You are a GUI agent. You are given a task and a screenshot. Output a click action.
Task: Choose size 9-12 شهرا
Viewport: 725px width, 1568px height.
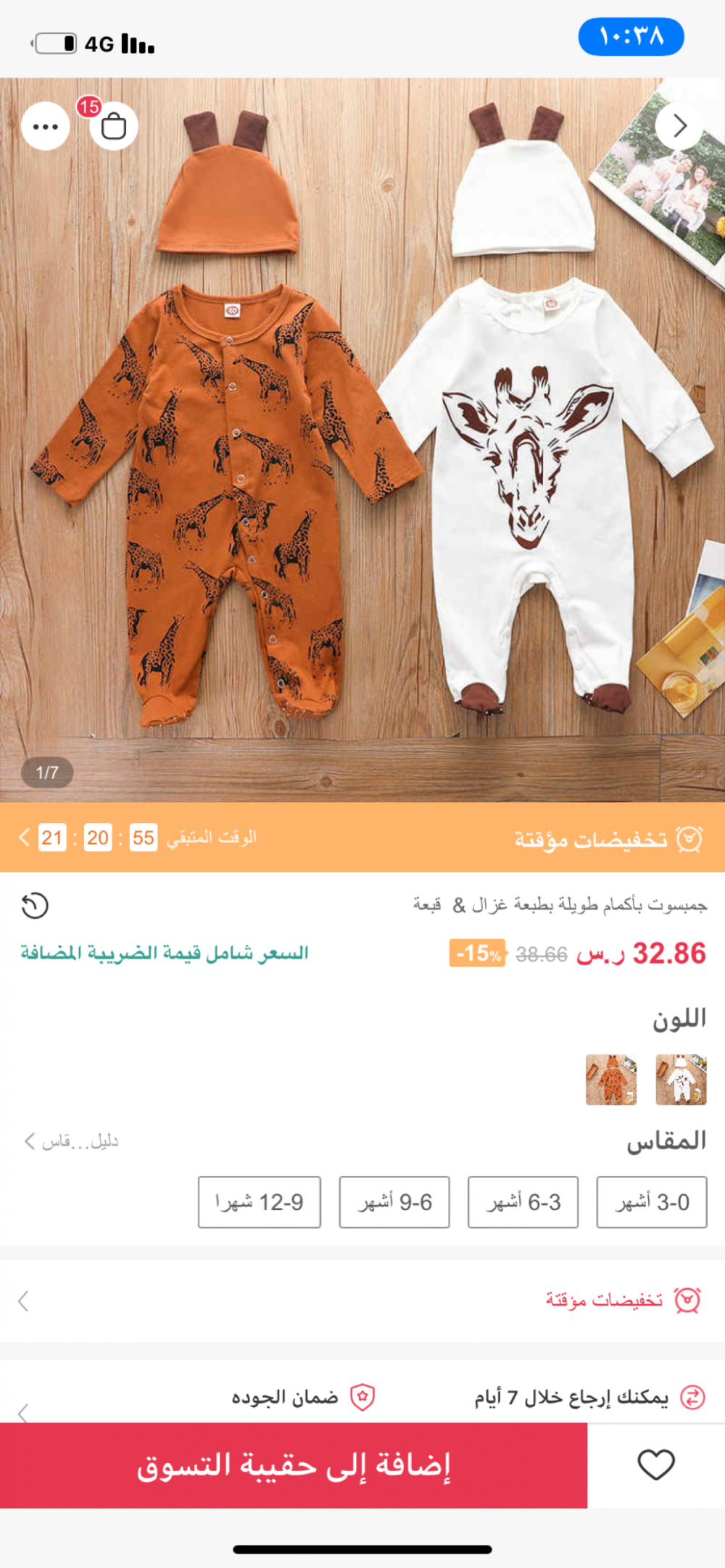tap(260, 1202)
